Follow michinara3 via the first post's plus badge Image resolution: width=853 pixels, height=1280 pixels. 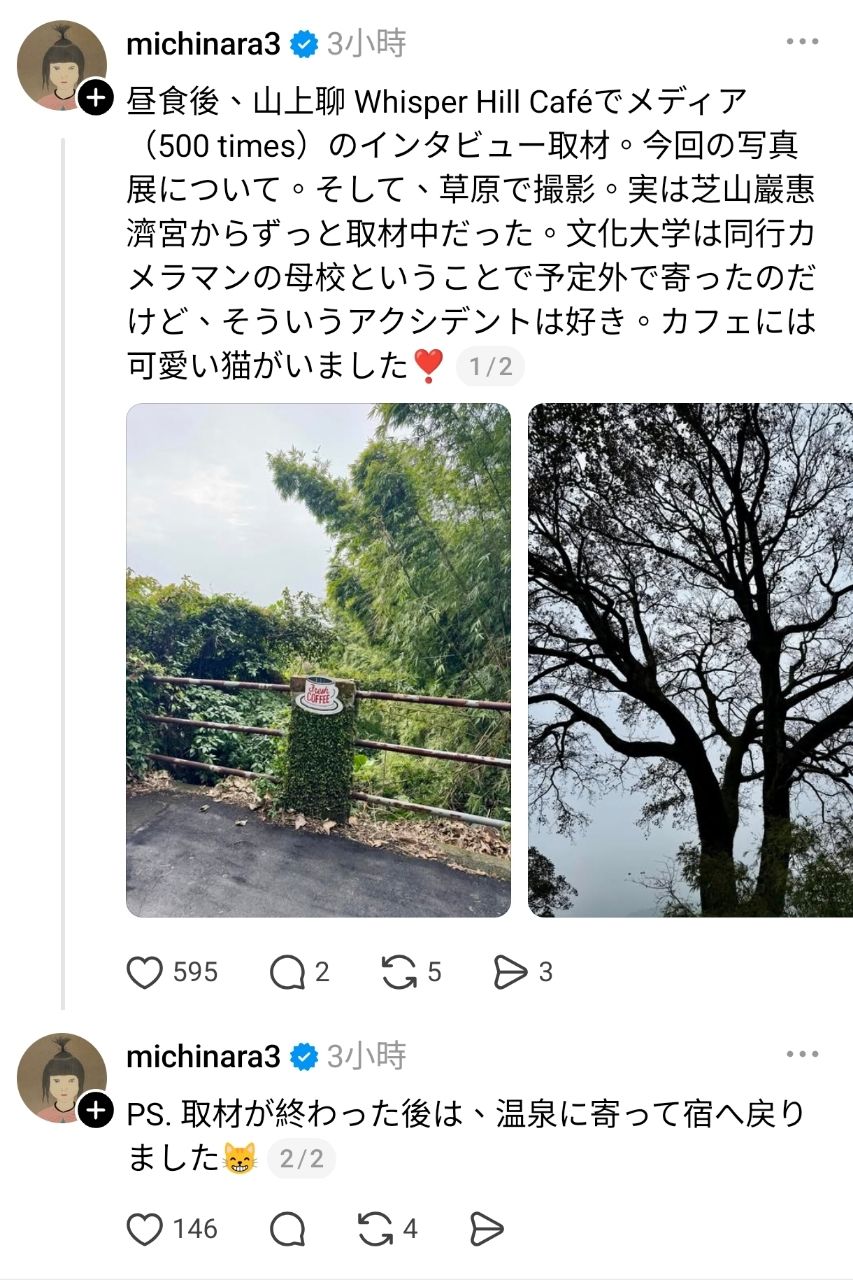pyautogui.click(x=95, y=98)
